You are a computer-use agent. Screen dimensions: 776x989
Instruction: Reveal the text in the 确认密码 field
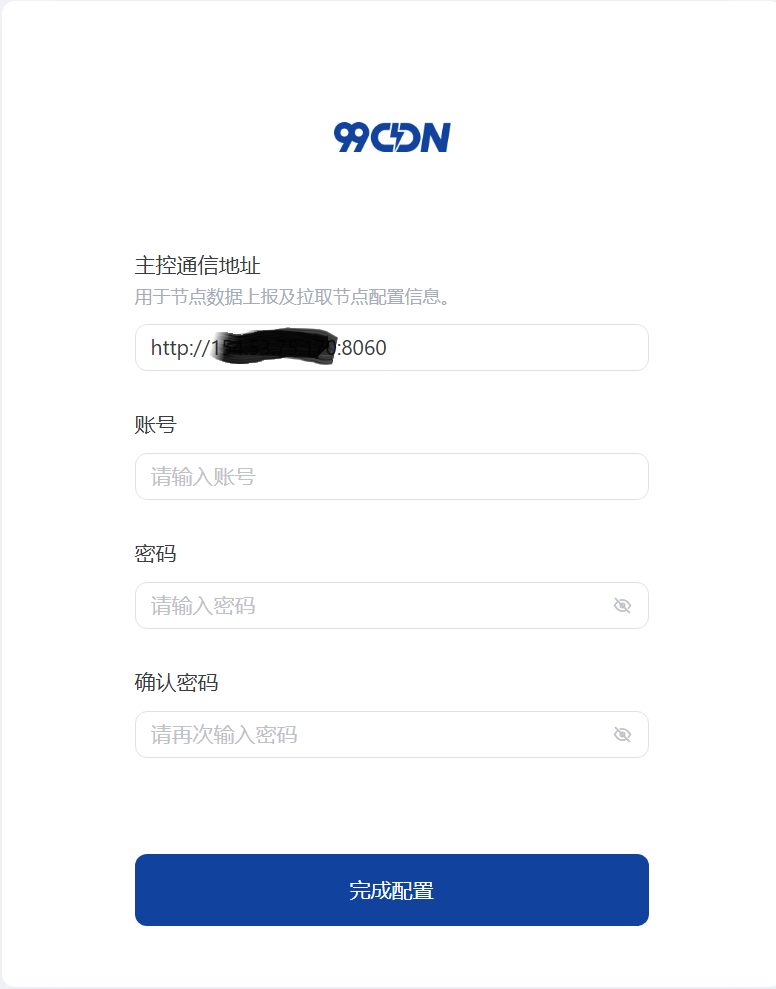622,735
